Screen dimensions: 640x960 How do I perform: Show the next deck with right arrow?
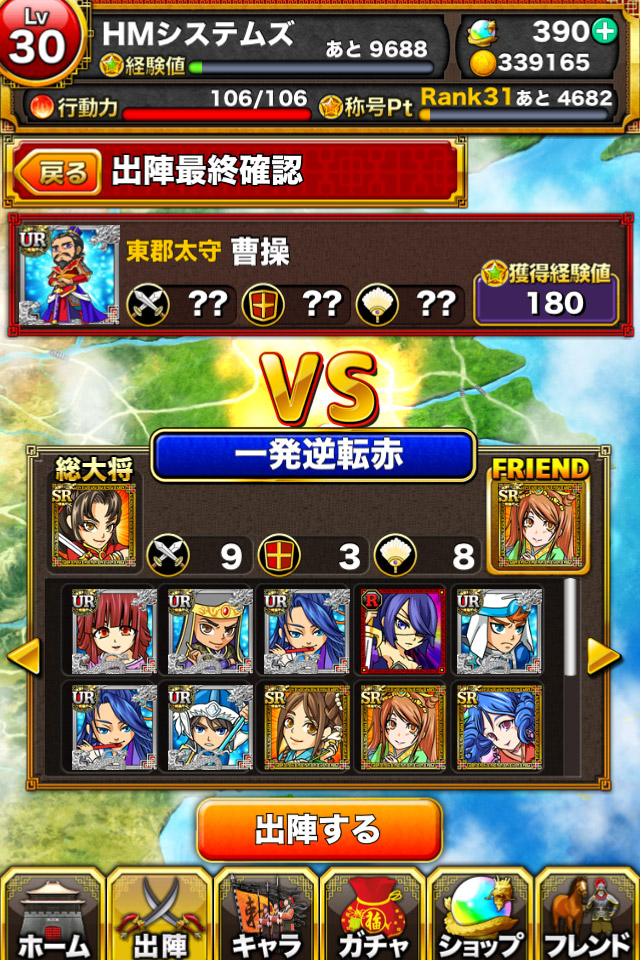point(603,655)
